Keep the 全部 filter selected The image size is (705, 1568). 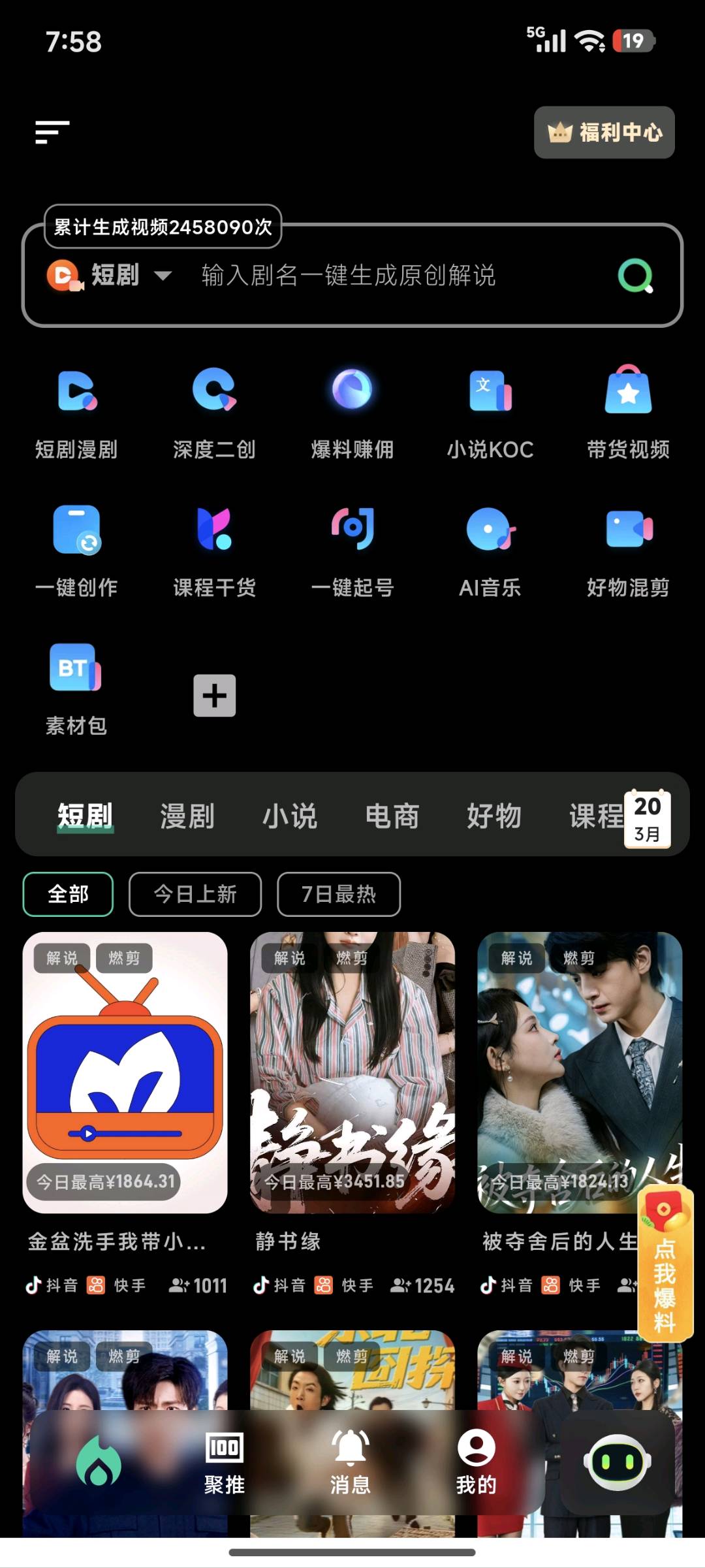point(67,894)
